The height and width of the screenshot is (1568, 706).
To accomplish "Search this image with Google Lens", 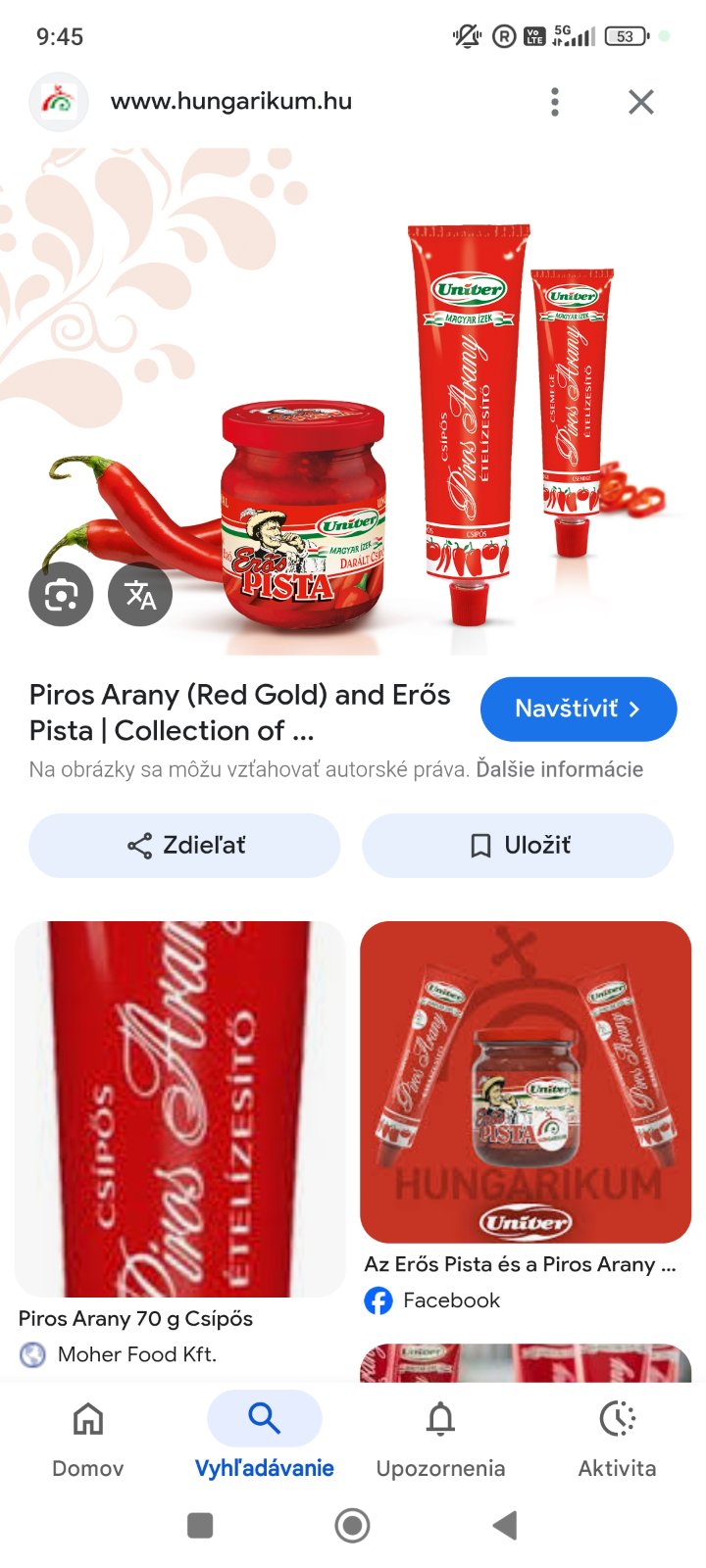I will (x=61, y=594).
